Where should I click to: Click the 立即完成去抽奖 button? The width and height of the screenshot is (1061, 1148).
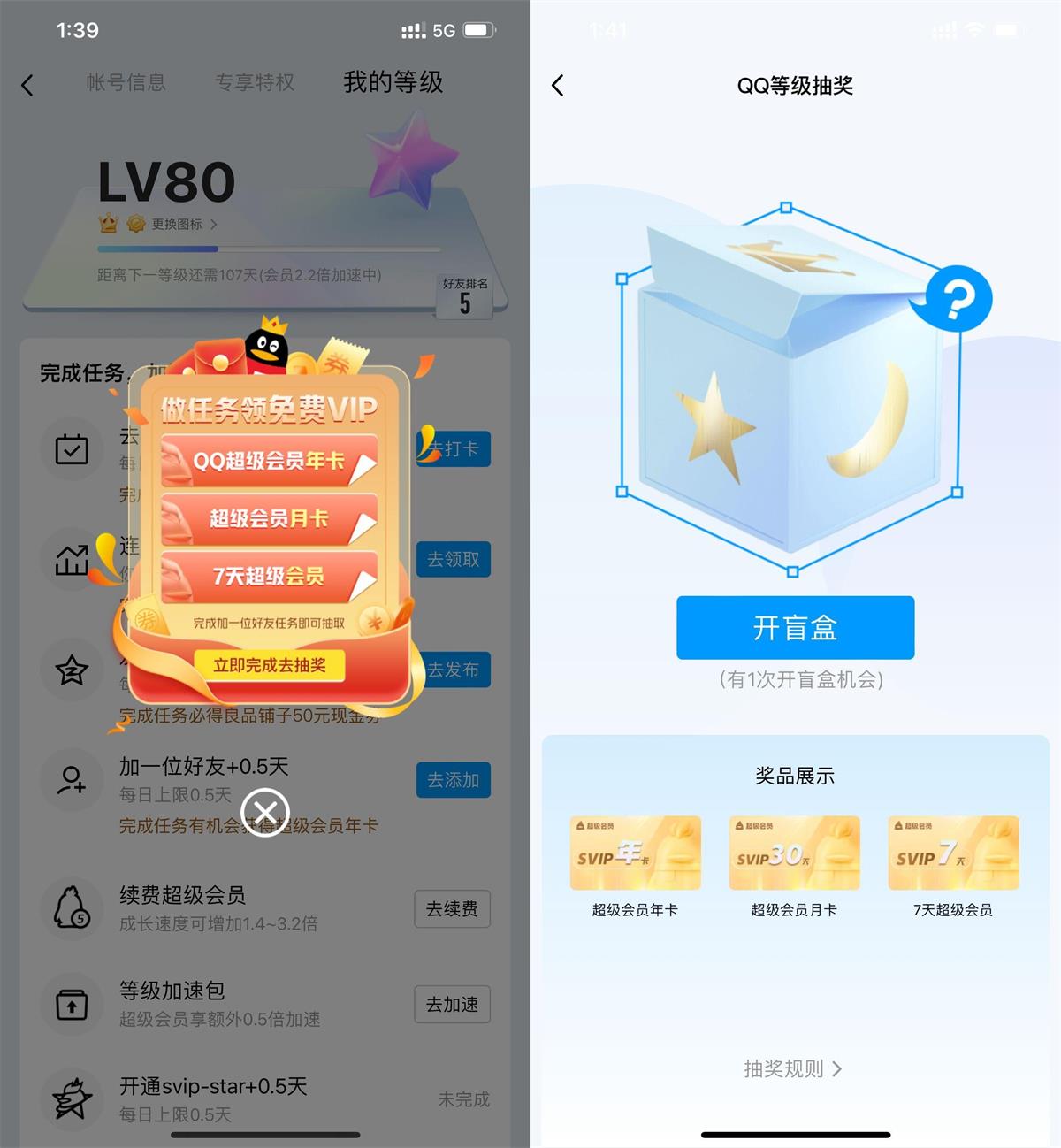coord(268,665)
